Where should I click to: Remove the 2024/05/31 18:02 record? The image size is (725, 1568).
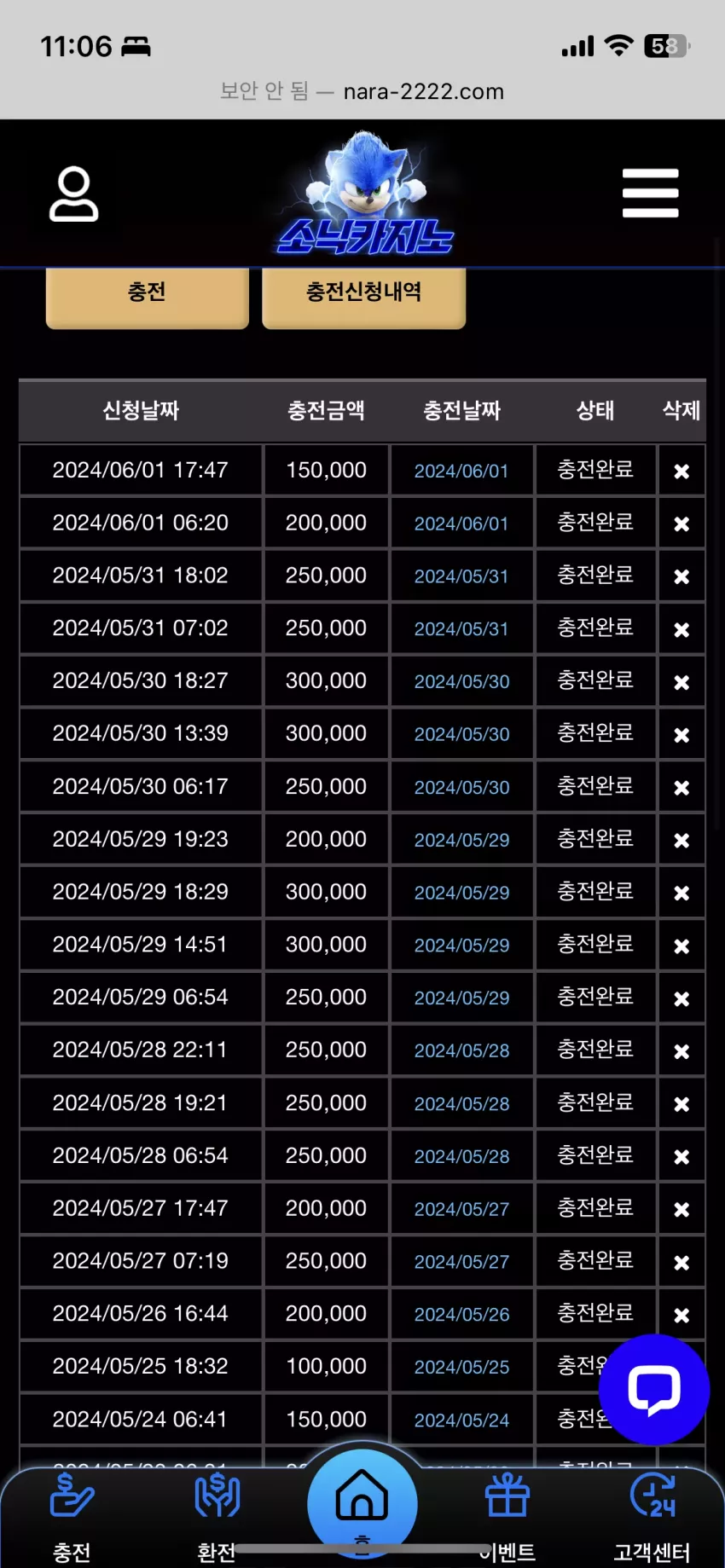[681, 576]
